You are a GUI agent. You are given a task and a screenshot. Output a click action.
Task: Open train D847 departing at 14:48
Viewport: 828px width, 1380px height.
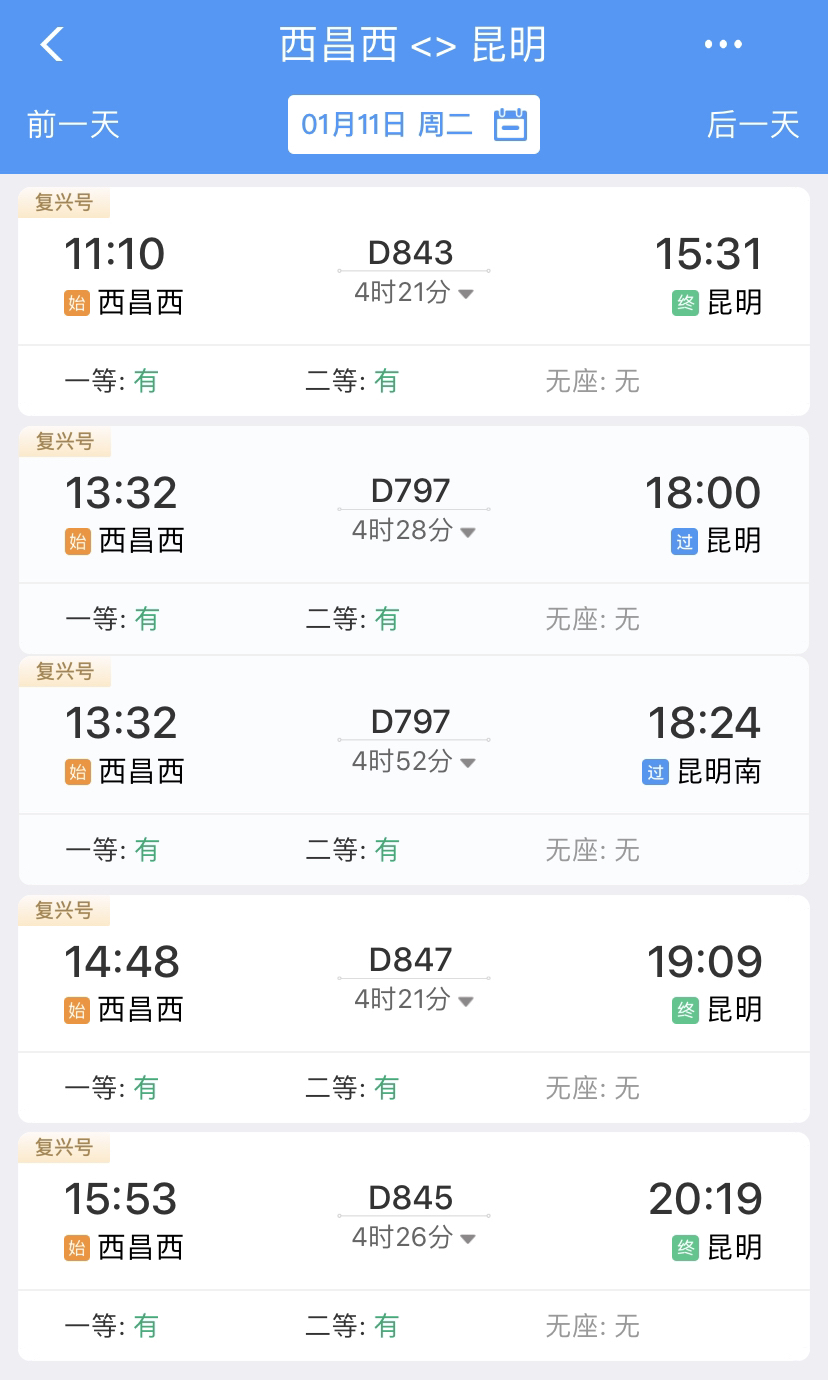point(414,1008)
